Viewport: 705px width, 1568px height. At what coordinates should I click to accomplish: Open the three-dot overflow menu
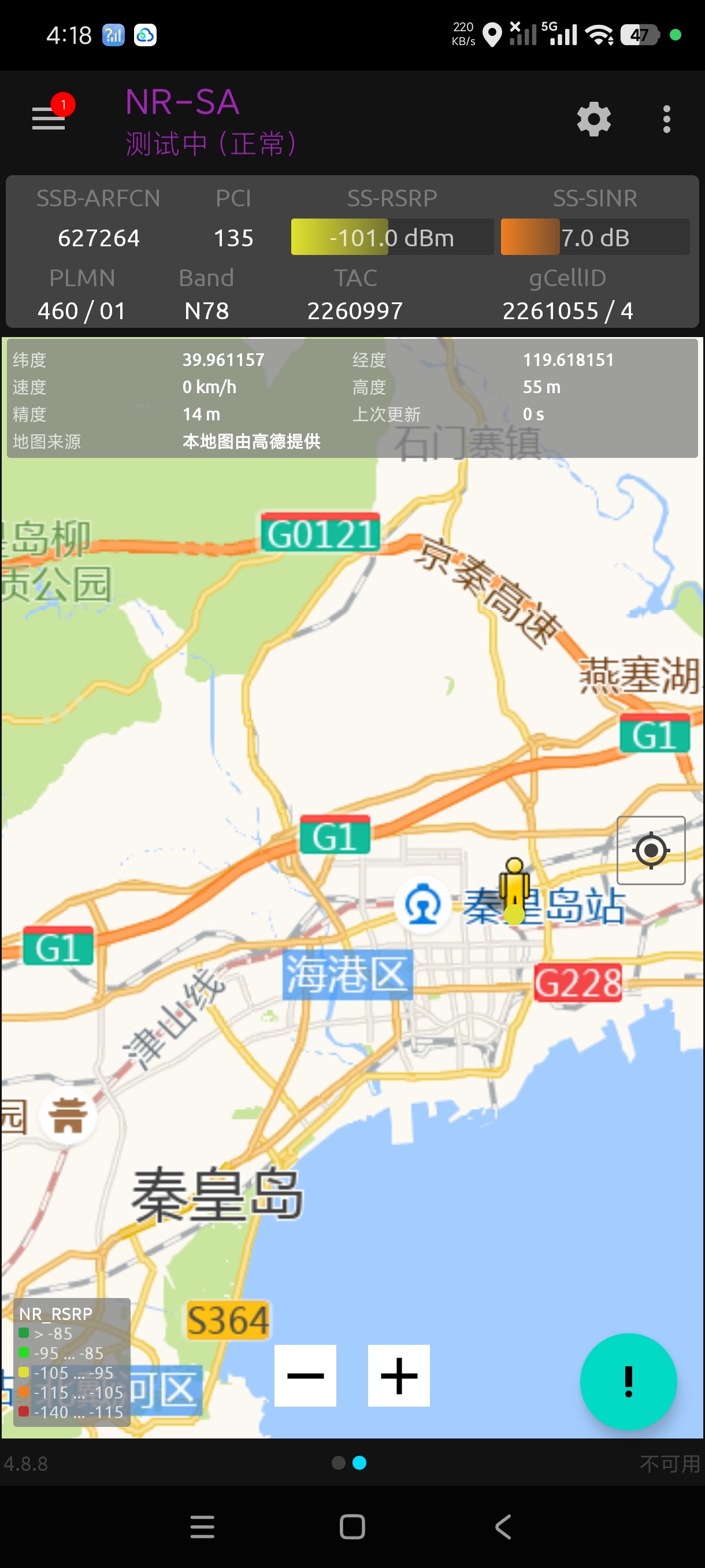coord(667,119)
